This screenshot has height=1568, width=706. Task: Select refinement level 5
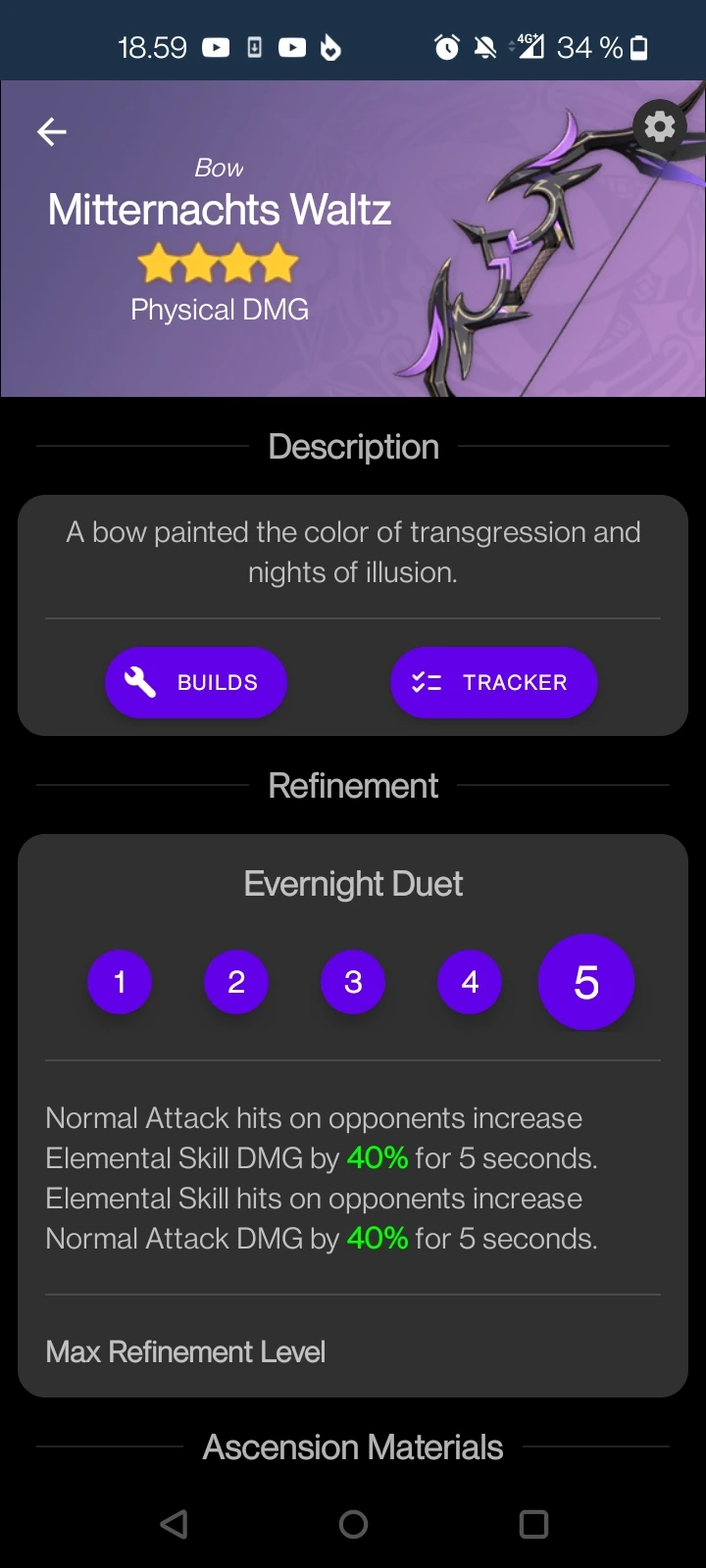coord(586,982)
